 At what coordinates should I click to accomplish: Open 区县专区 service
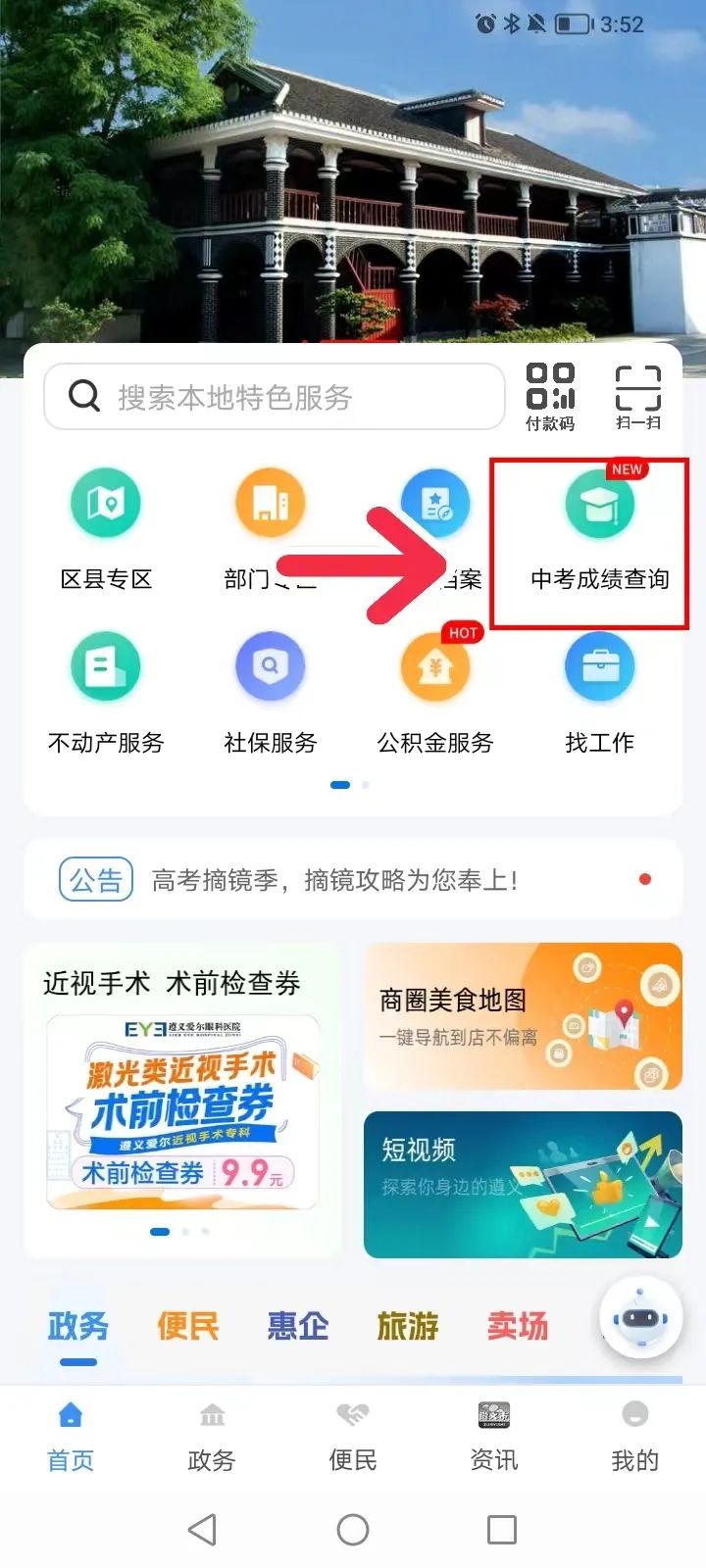pyautogui.click(x=106, y=529)
